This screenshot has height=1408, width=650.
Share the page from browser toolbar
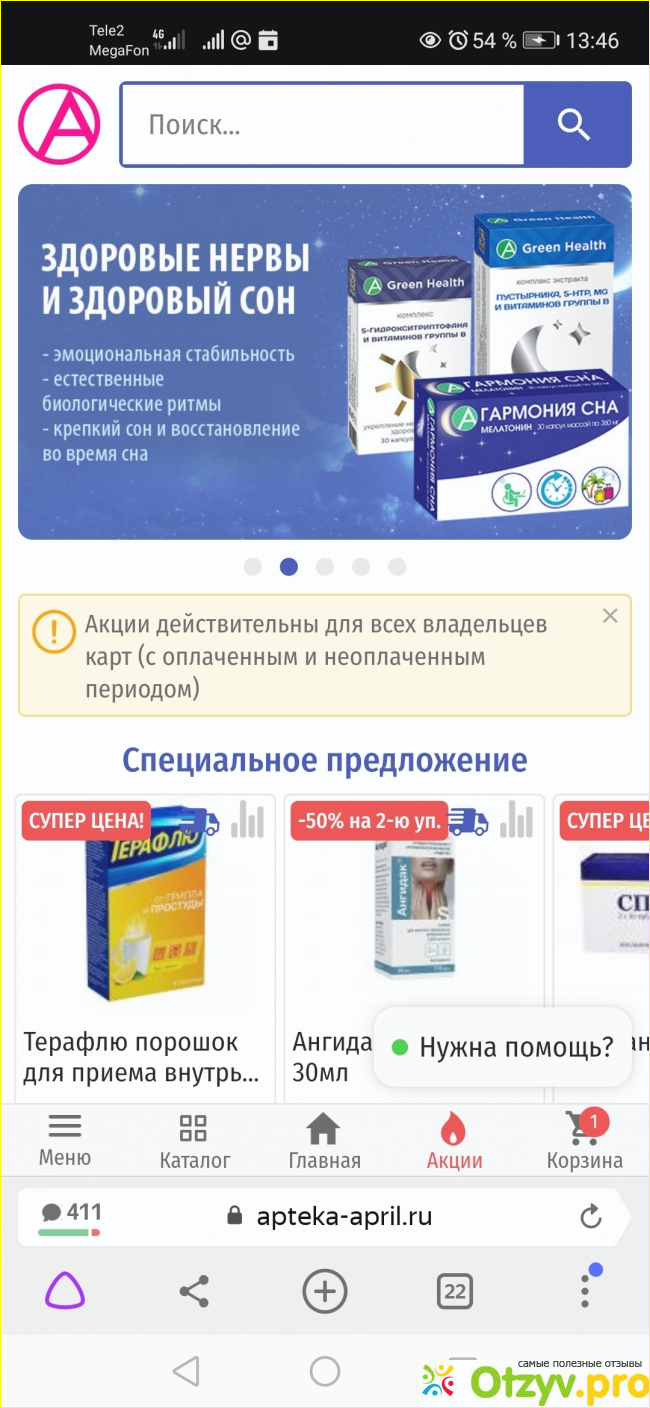(x=194, y=1292)
